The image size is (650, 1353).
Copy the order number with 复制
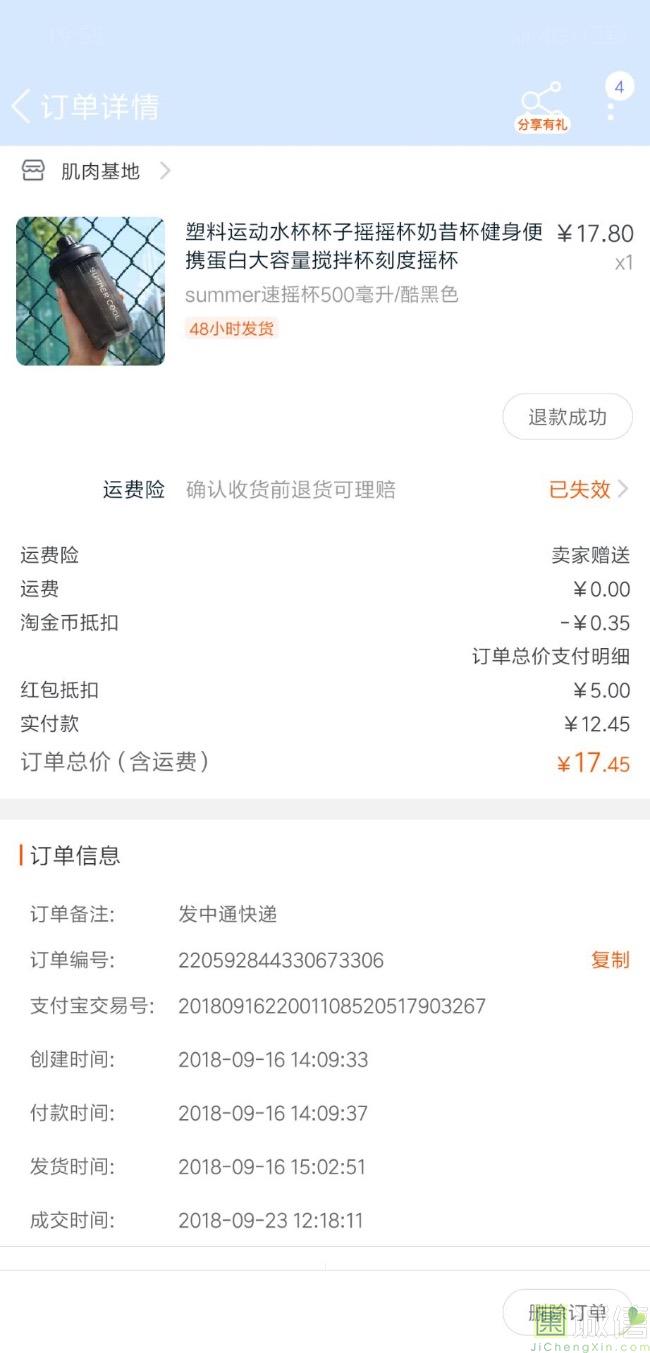click(610, 960)
